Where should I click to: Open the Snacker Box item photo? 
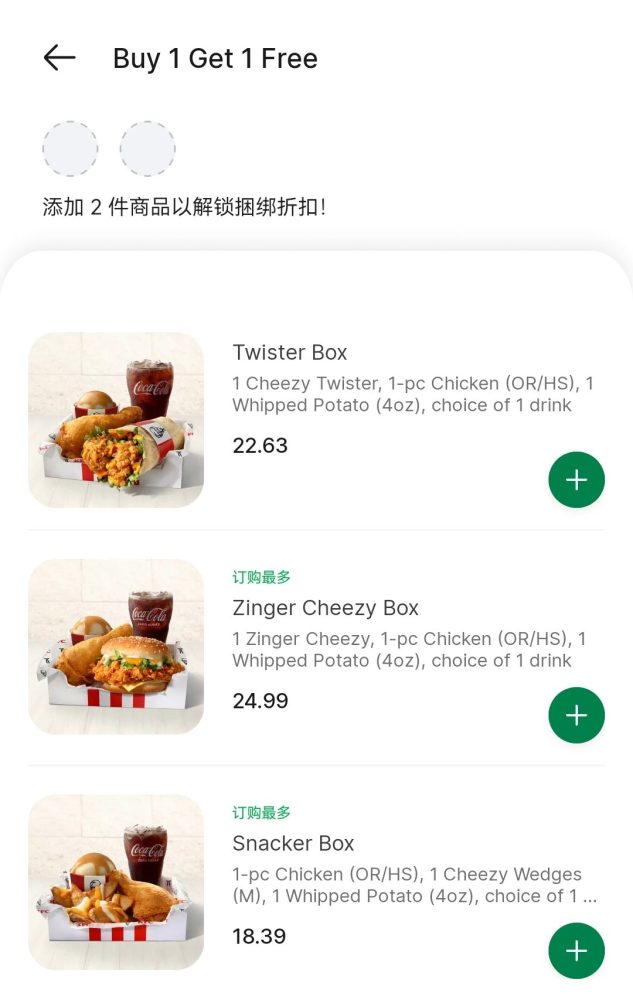(x=116, y=882)
